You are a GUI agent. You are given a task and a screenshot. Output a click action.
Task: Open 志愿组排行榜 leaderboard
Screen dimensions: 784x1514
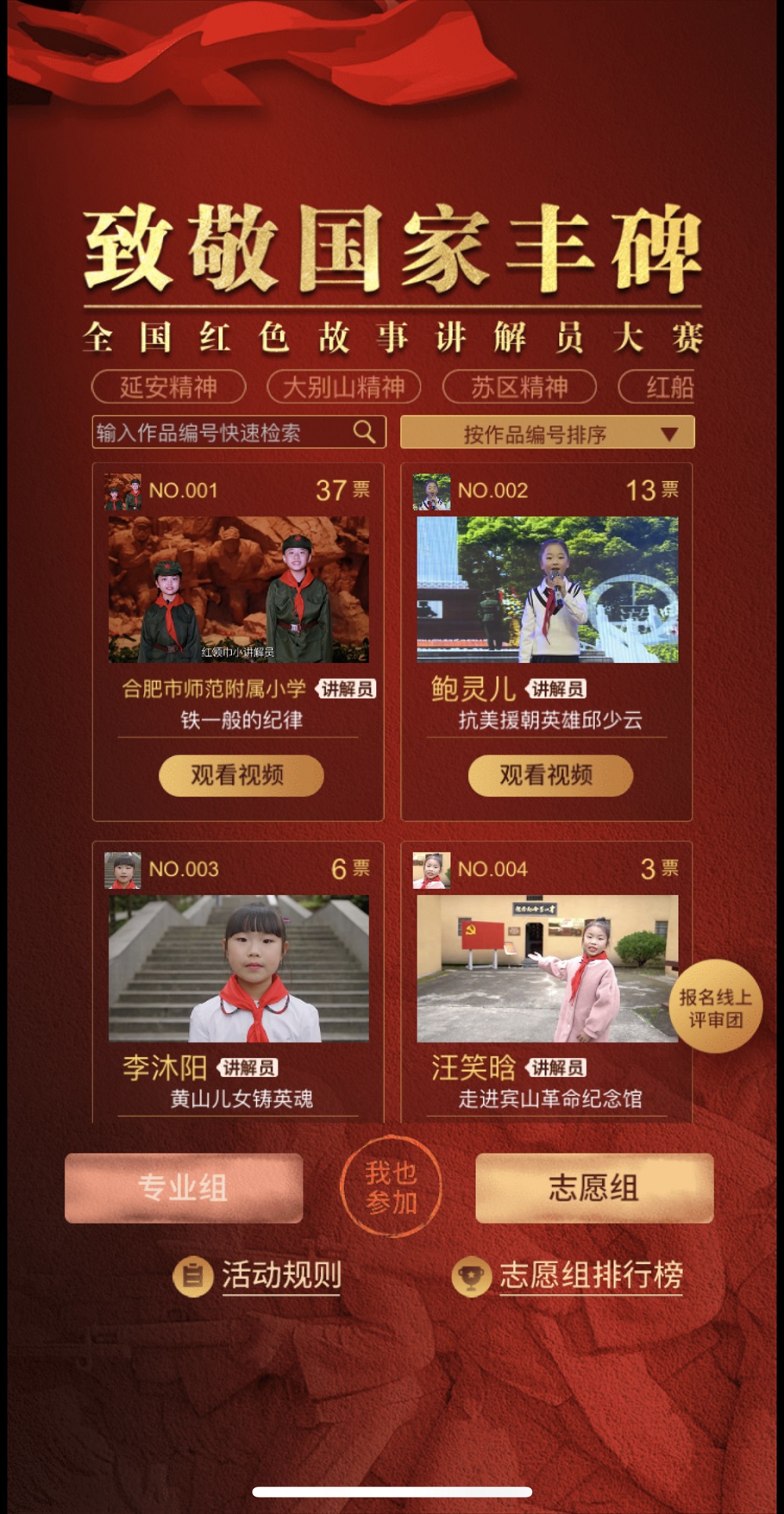pos(568,1276)
